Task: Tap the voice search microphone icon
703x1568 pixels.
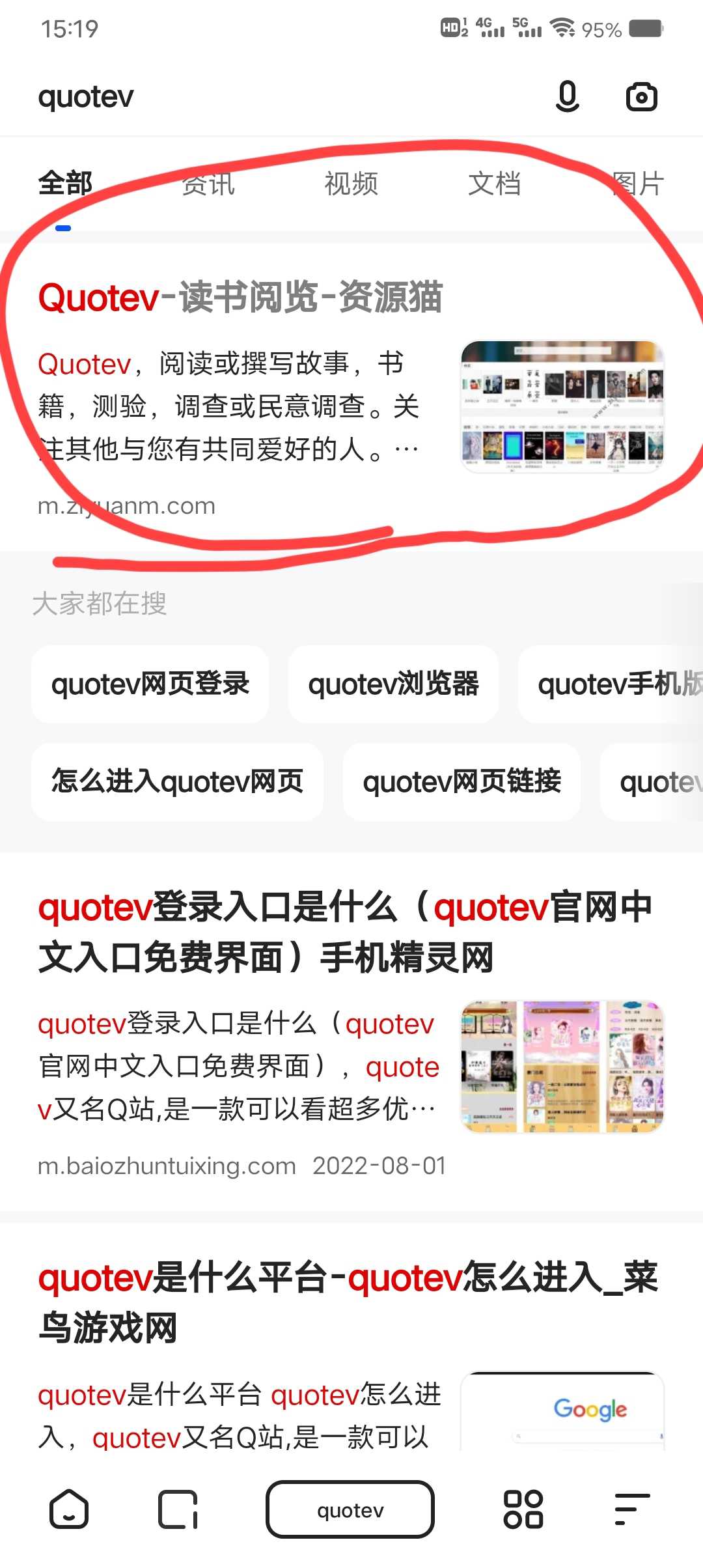Action: click(x=567, y=97)
